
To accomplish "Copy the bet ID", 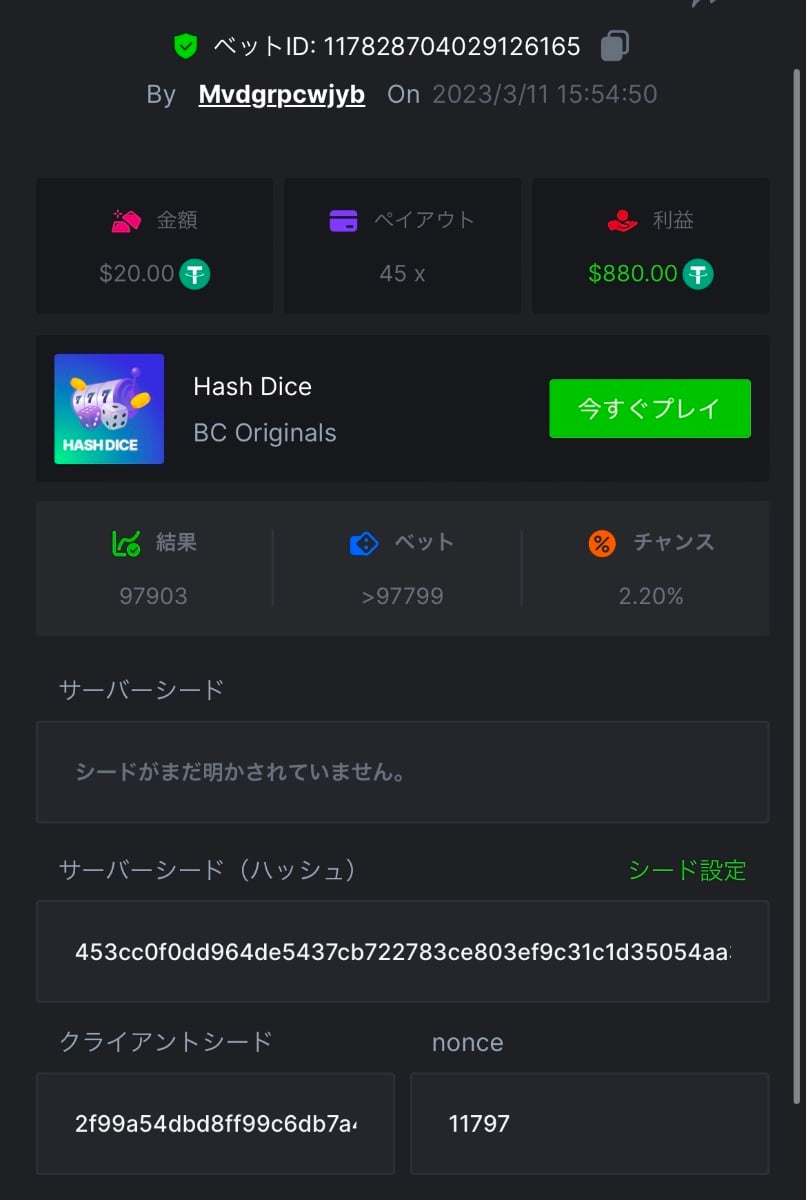I will (614, 46).
